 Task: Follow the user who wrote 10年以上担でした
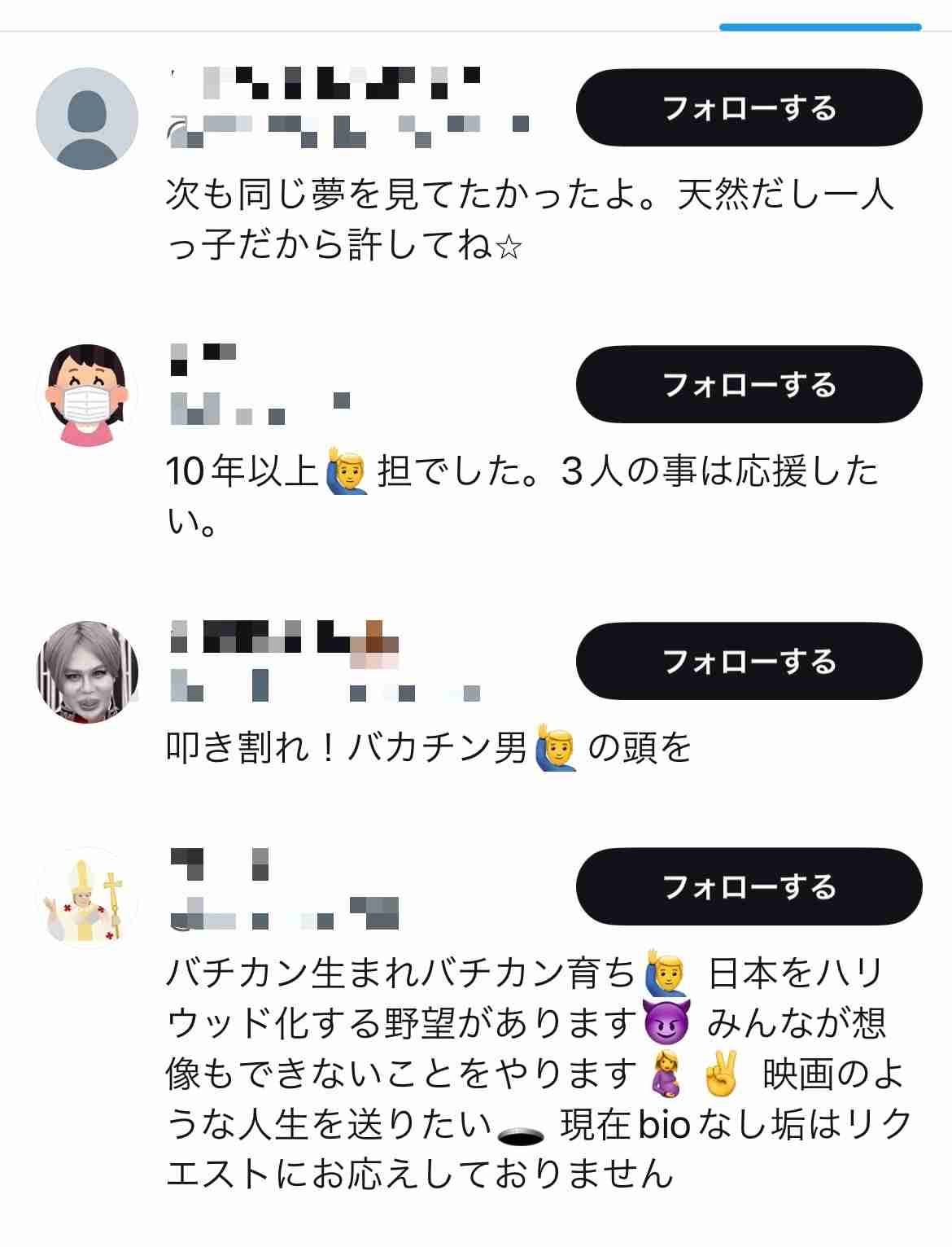(x=749, y=384)
